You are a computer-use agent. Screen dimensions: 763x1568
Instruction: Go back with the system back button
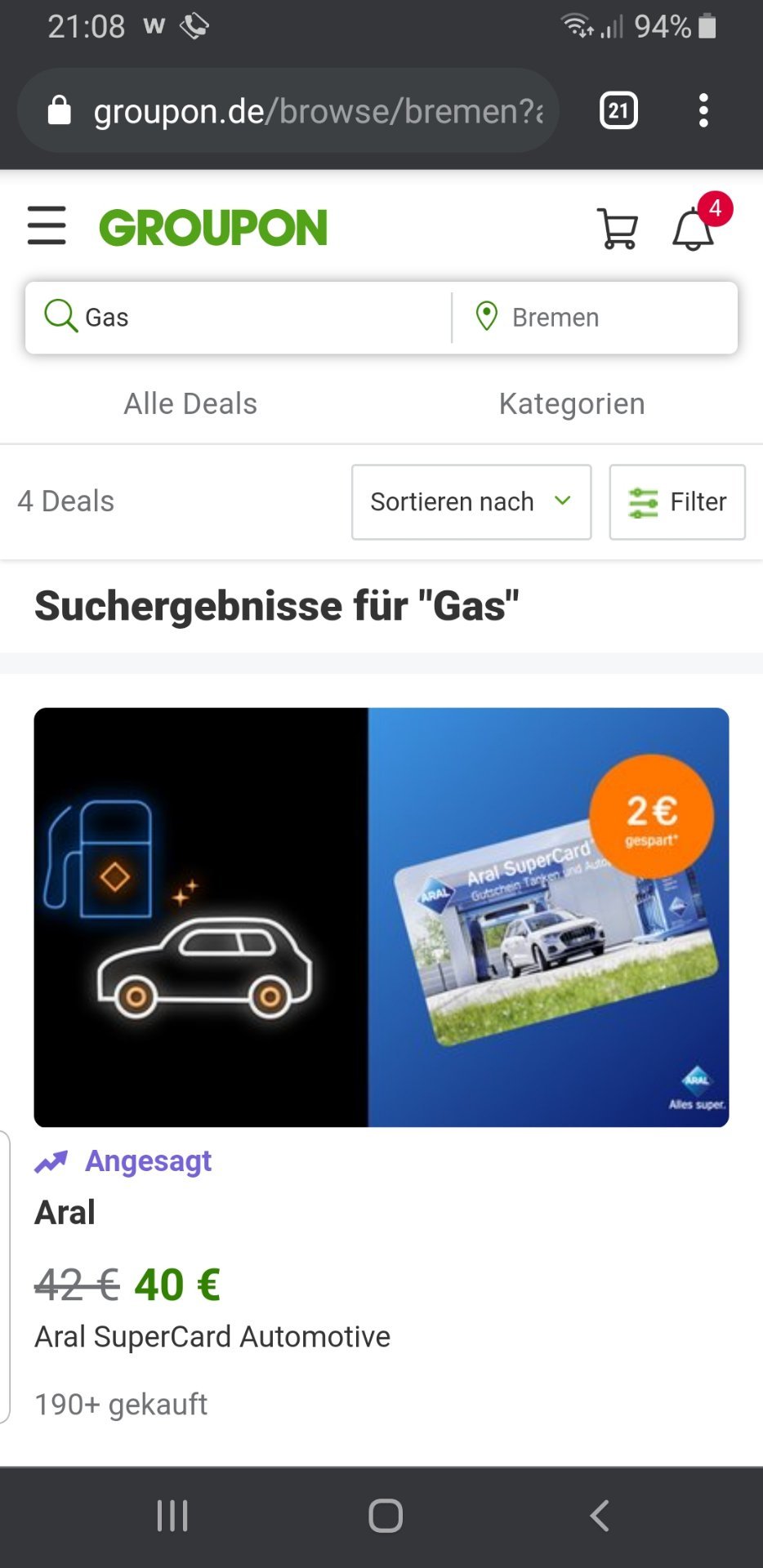(600, 1516)
